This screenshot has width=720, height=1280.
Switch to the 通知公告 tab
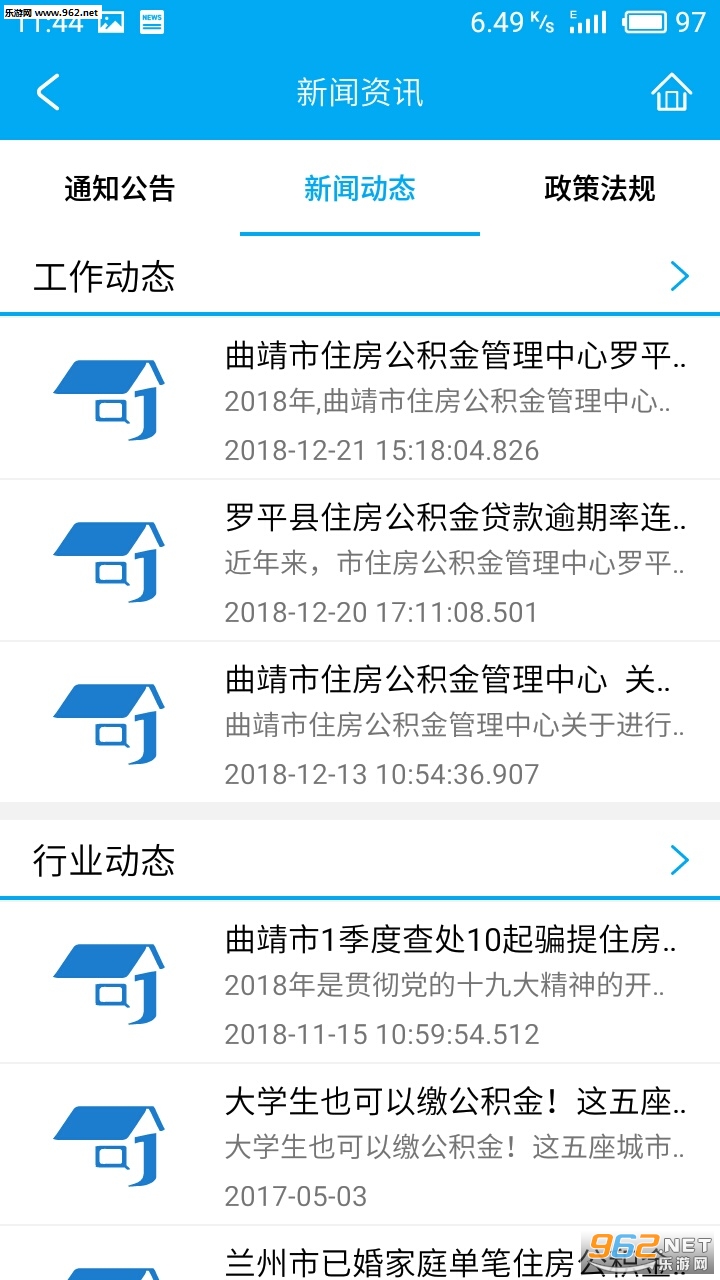(120, 188)
